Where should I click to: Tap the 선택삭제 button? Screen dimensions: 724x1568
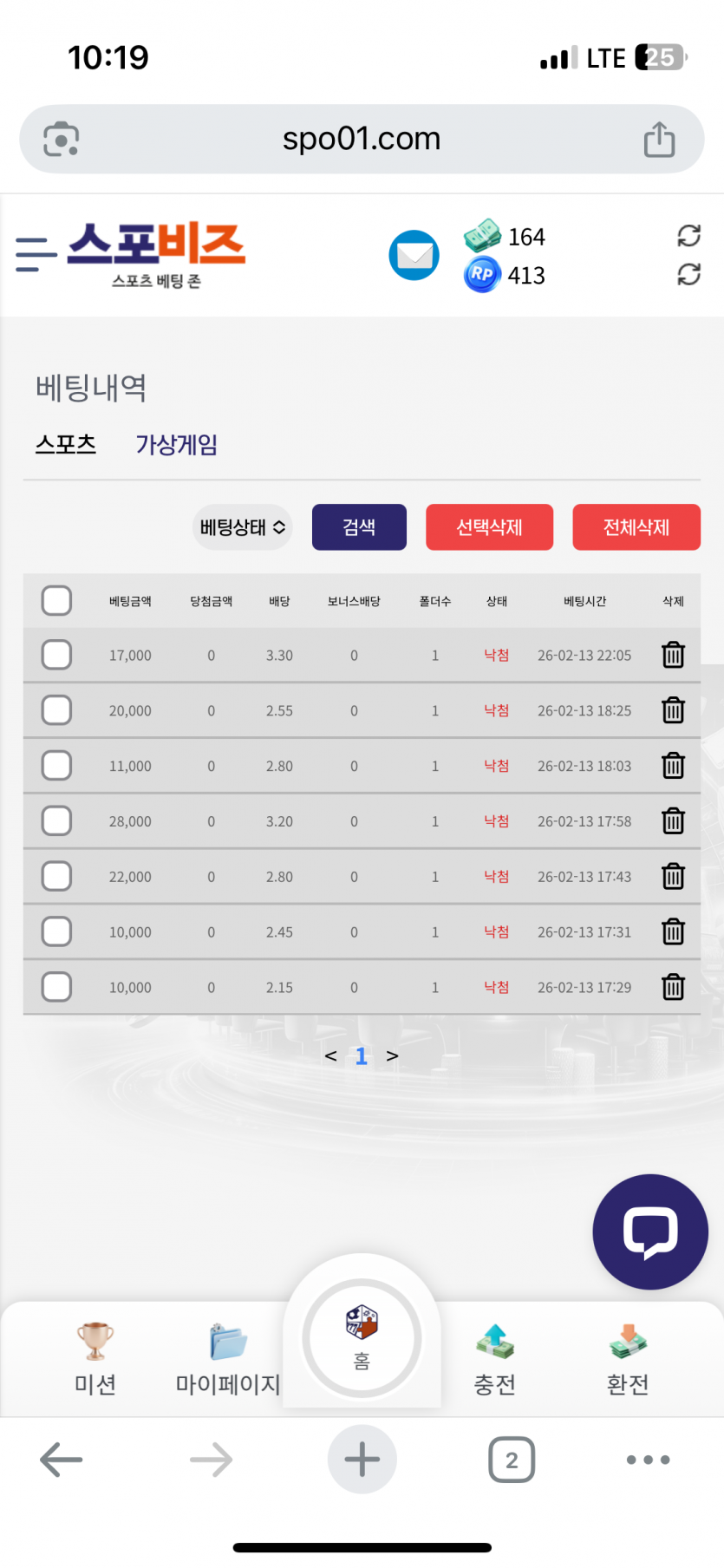tap(489, 527)
